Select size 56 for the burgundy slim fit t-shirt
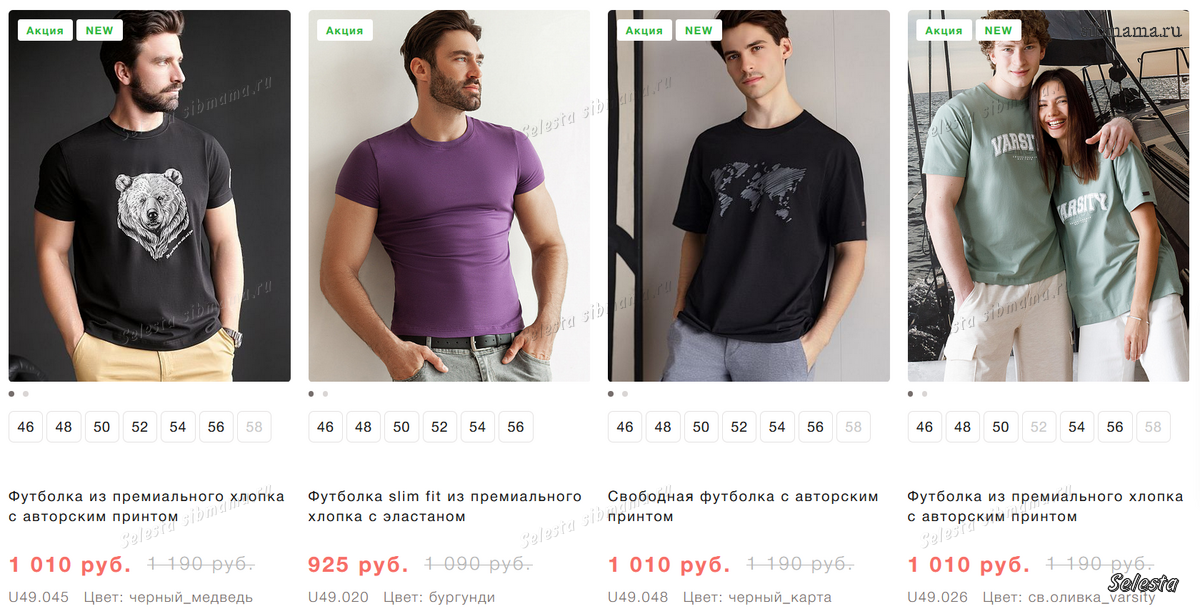Viewport: 1200px width, 614px height. (516, 427)
